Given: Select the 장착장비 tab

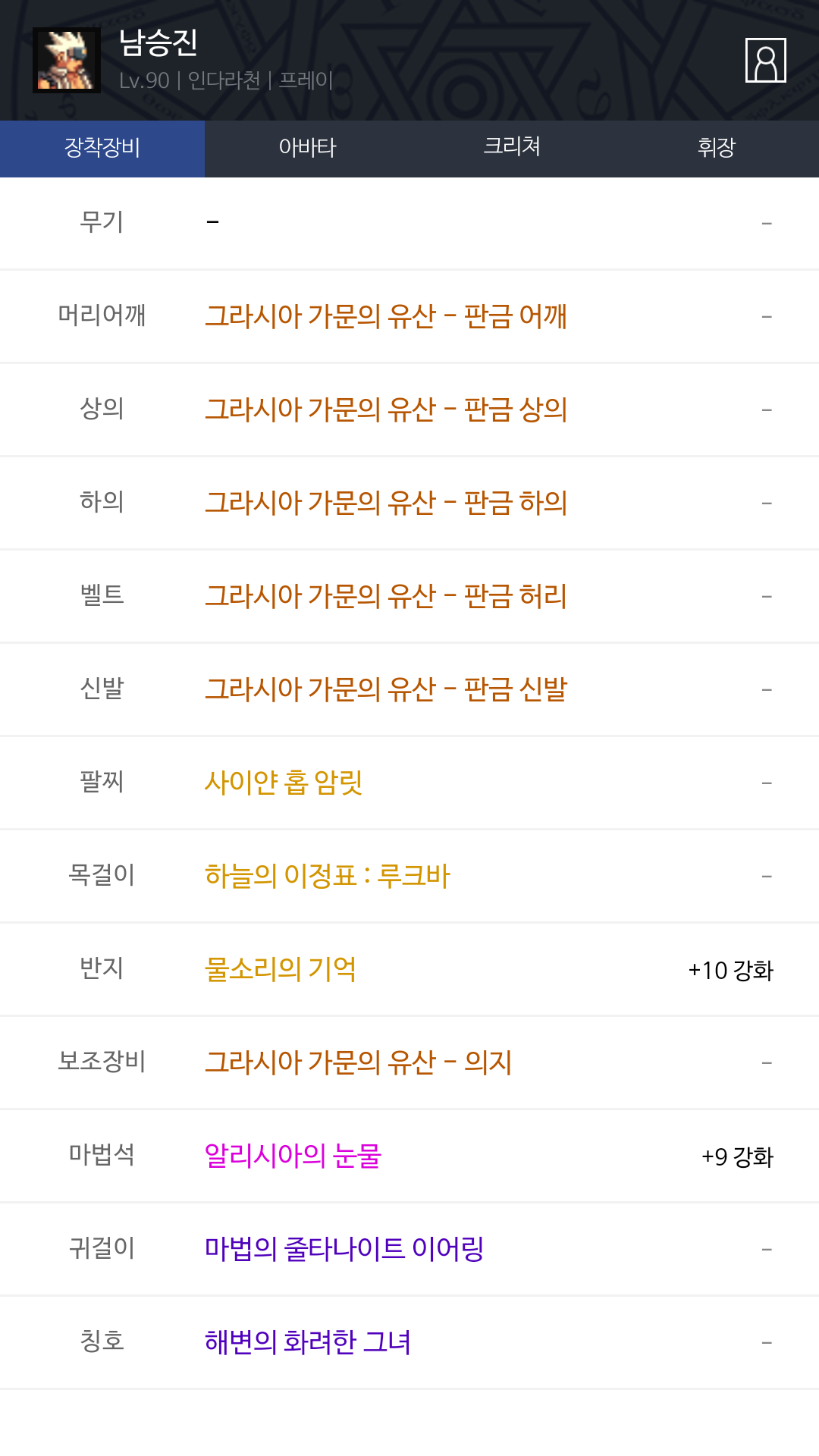Looking at the screenshot, I should point(102,148).
